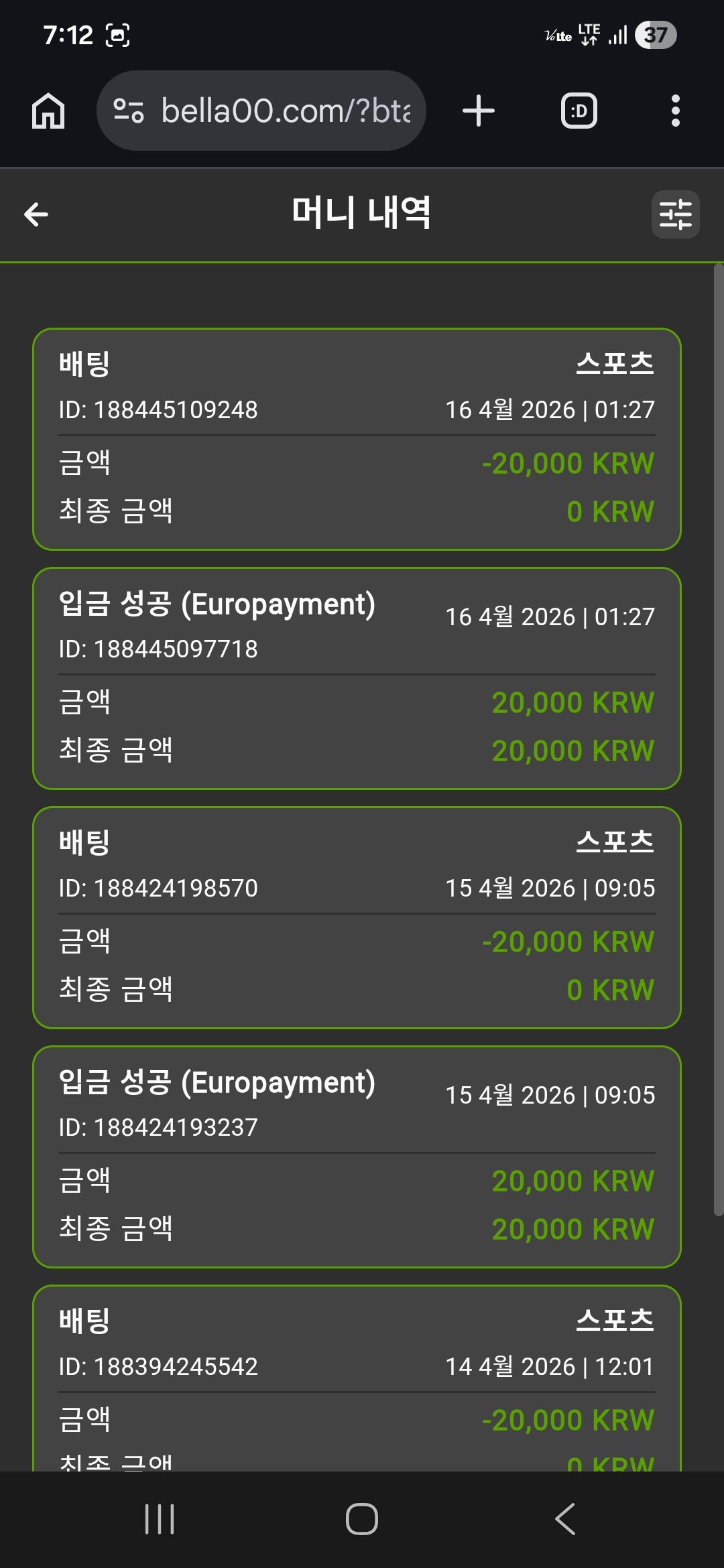Show the open tabs switcher
This screenshot has width=724, height=1568.
coord(579,111)
